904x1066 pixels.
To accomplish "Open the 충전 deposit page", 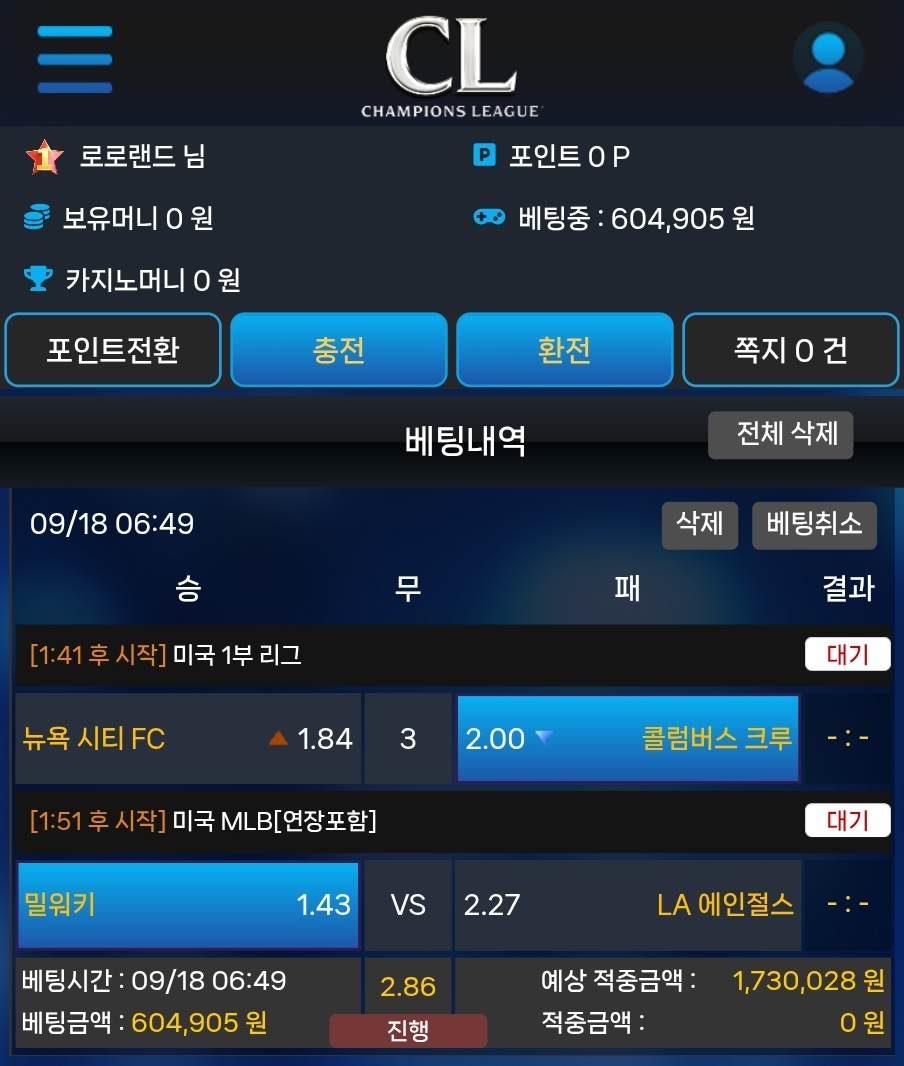I will click(x=339, y=350).
